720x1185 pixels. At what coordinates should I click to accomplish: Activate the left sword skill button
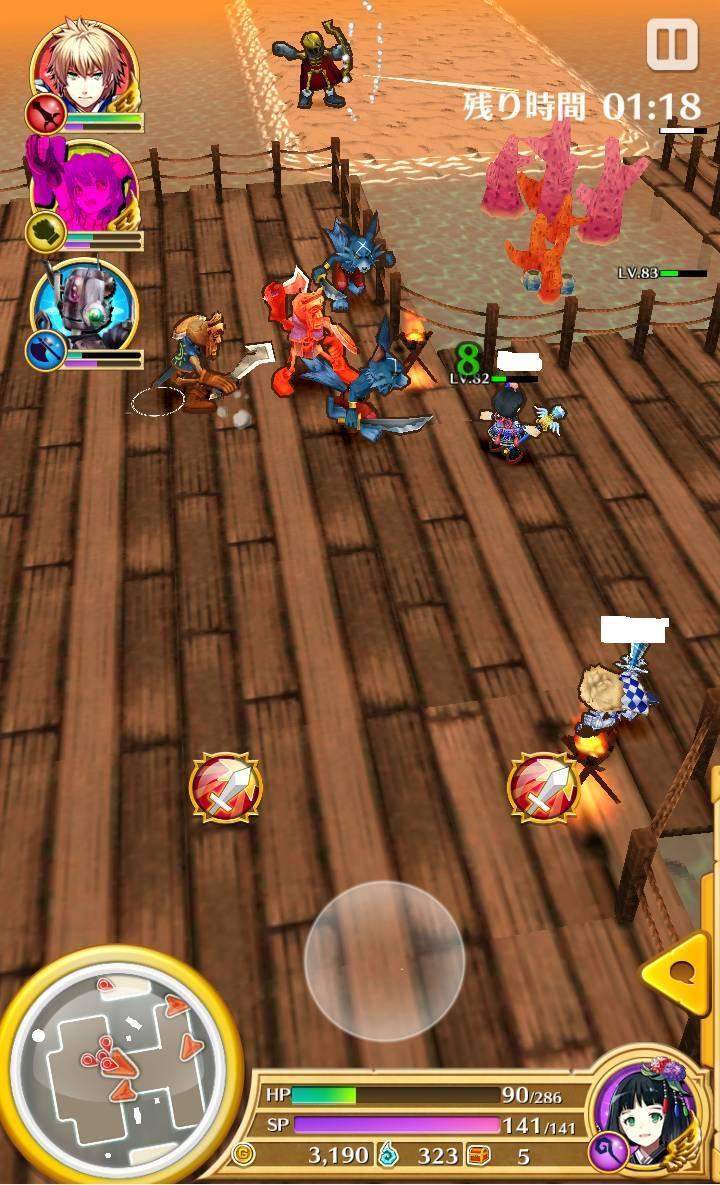click(226, 788)
